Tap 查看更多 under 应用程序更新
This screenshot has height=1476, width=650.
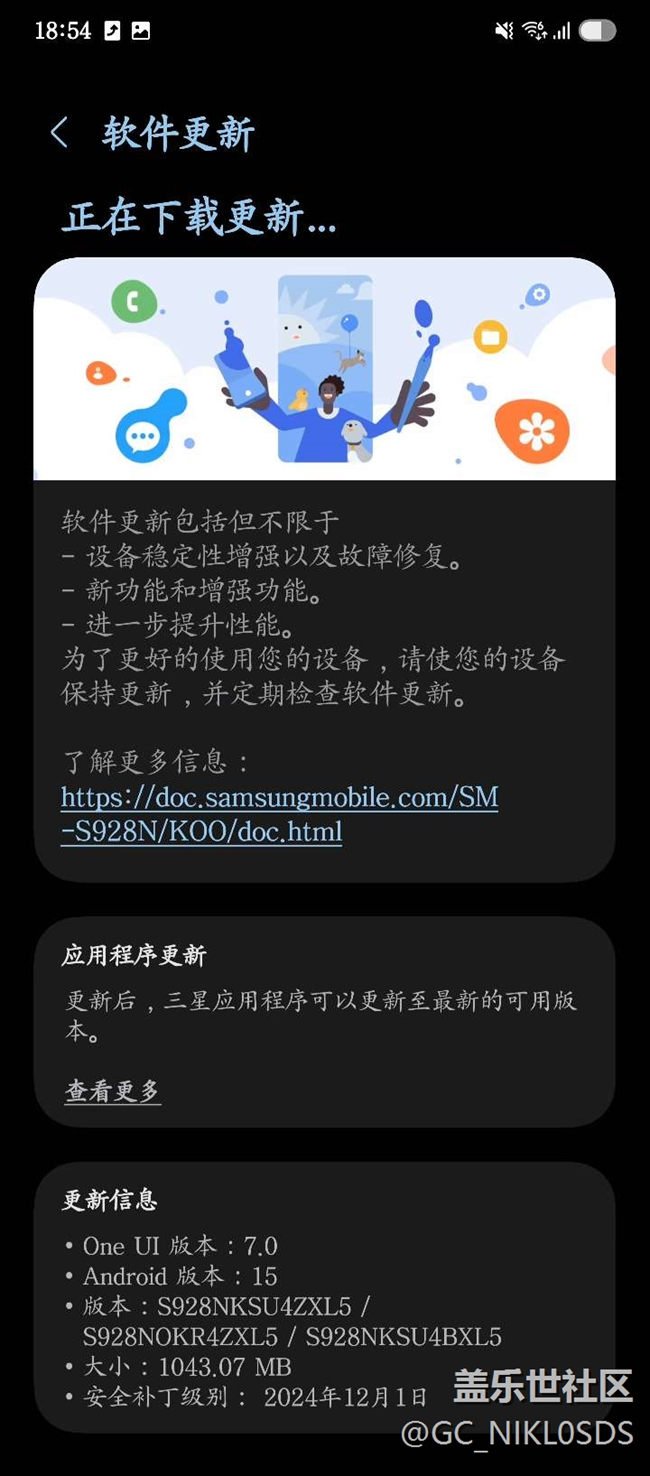(113, 1091)
